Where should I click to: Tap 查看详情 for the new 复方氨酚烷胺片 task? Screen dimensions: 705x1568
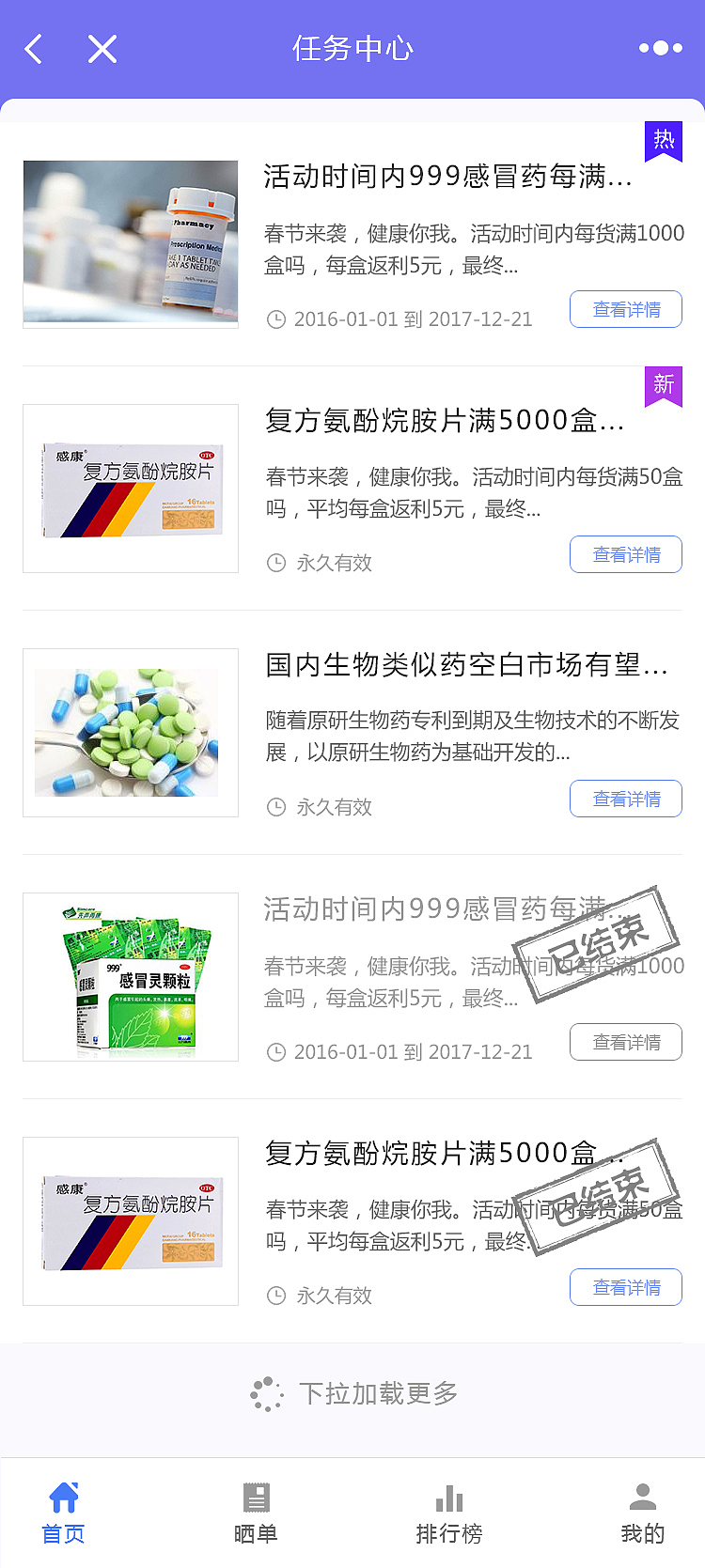[x=625, y=554]
